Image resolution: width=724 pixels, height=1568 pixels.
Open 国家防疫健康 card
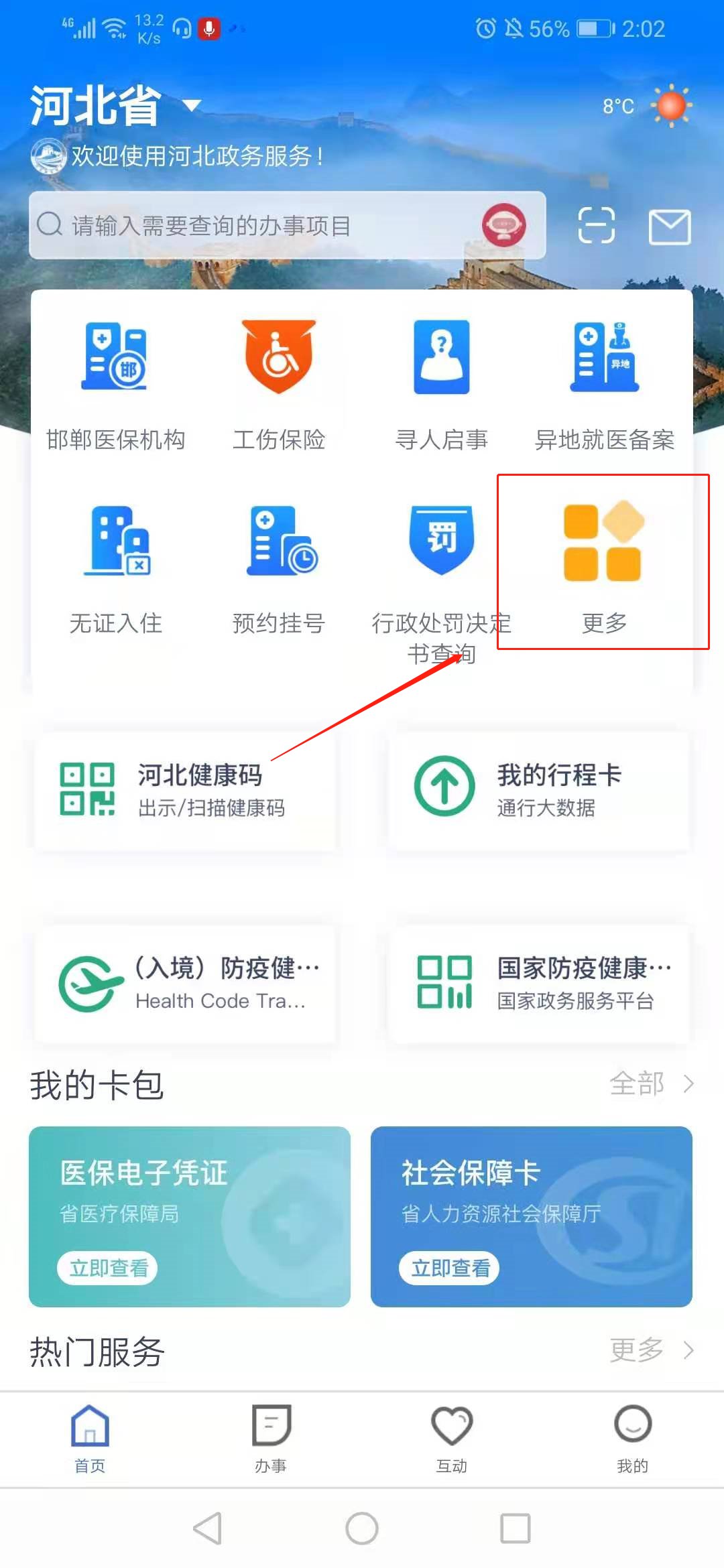pyautogui.click(x=539, y=984)
